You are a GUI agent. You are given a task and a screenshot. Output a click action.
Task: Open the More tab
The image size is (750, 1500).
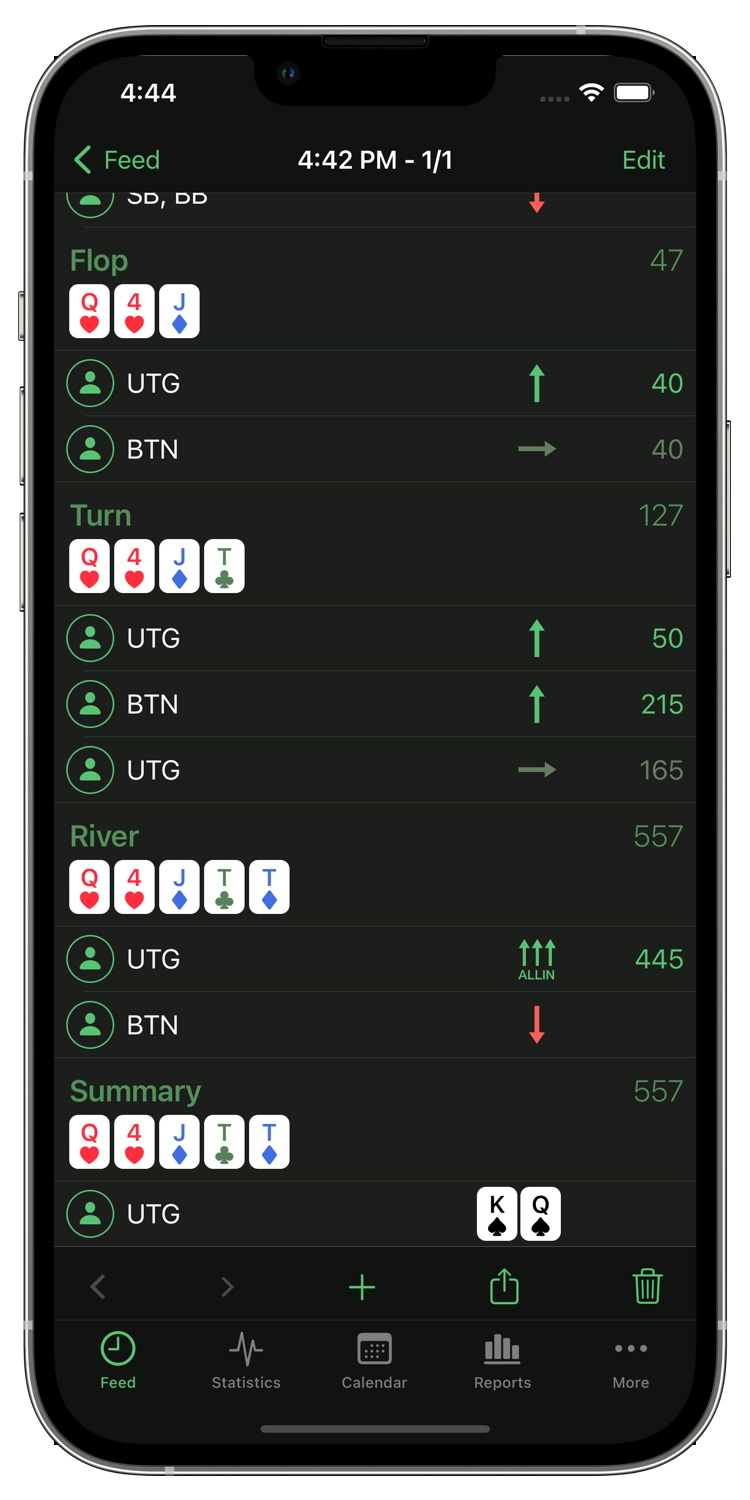(630, 1360)
